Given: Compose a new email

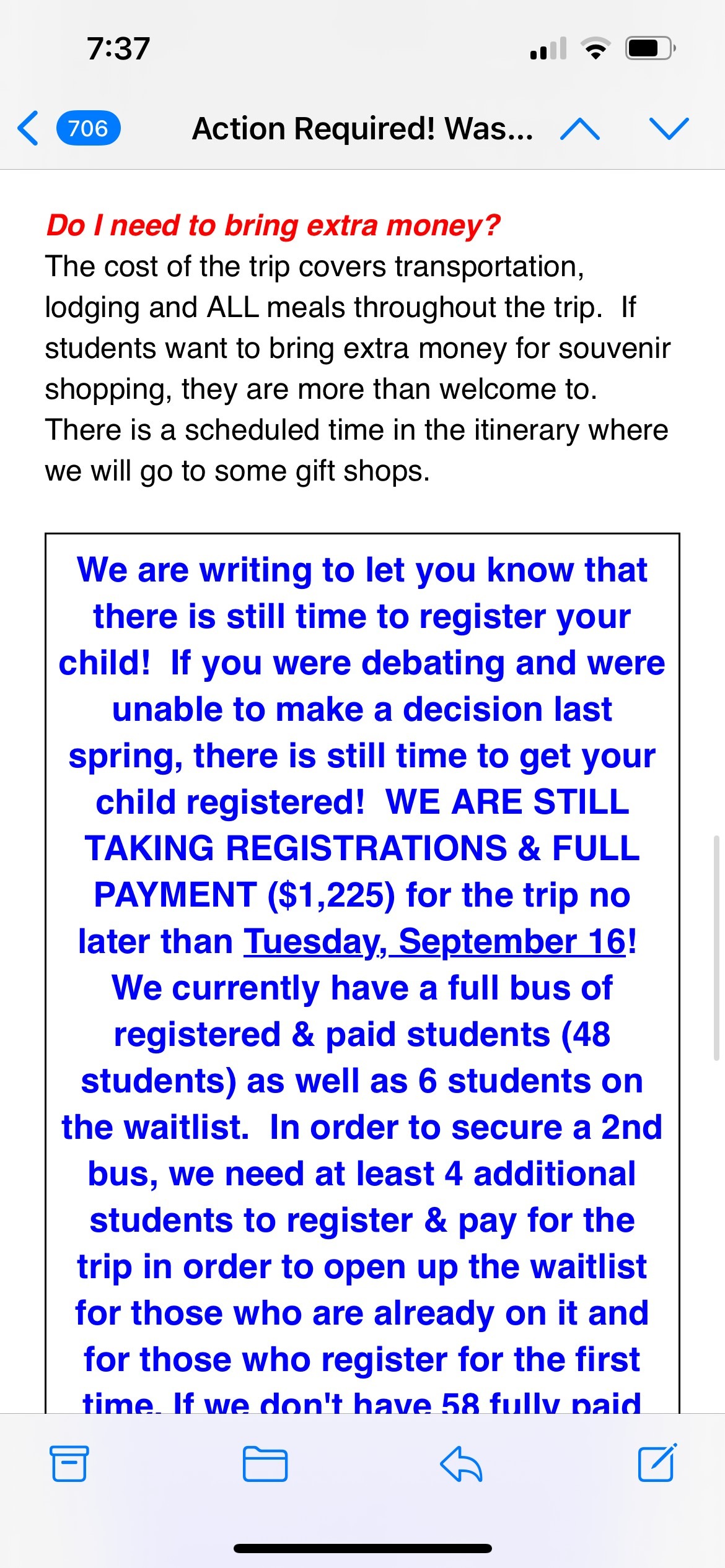Looking at the screenshot, I should 657,1463.
